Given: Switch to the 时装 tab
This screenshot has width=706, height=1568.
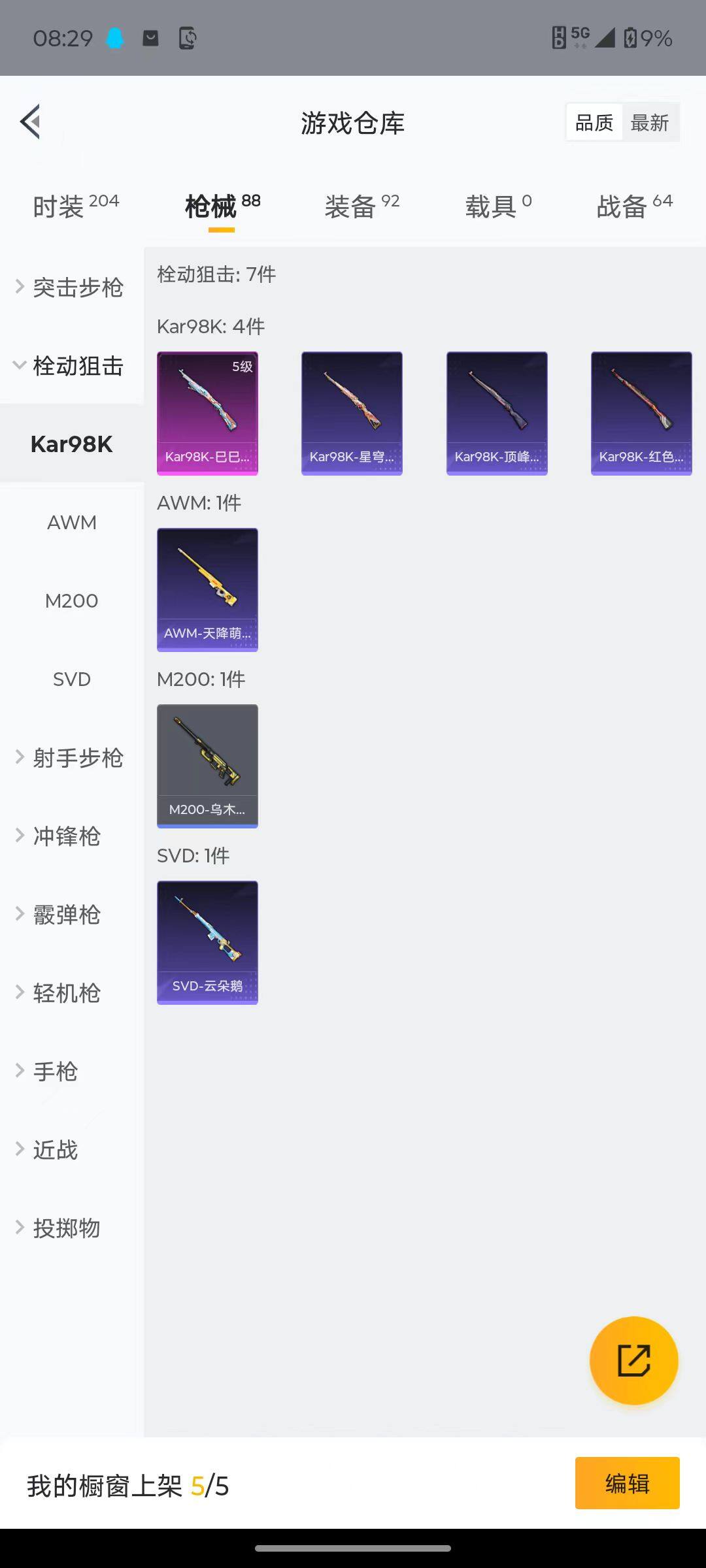Looking at the screenshot, I should tap(76, 206).
